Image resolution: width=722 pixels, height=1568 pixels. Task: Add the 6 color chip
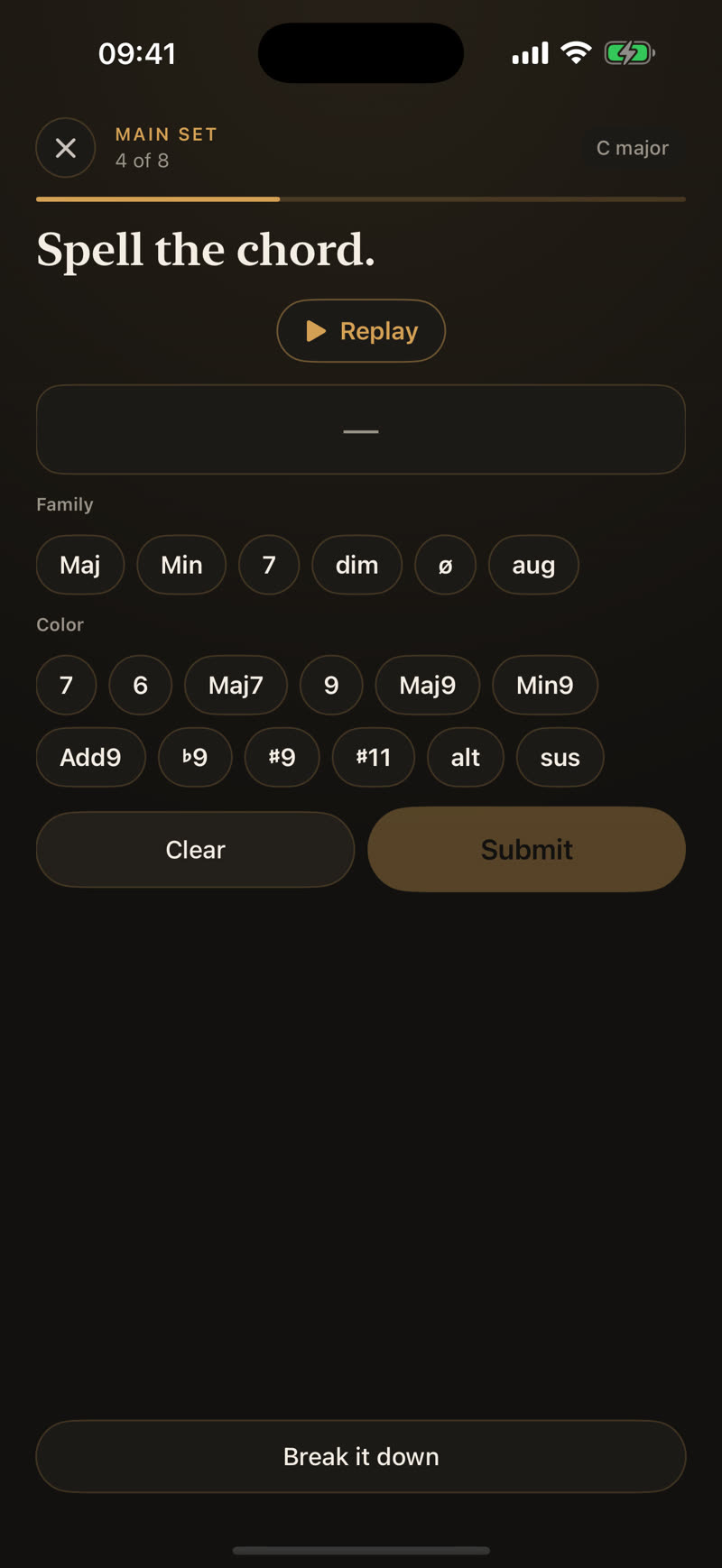click(141, 685)
